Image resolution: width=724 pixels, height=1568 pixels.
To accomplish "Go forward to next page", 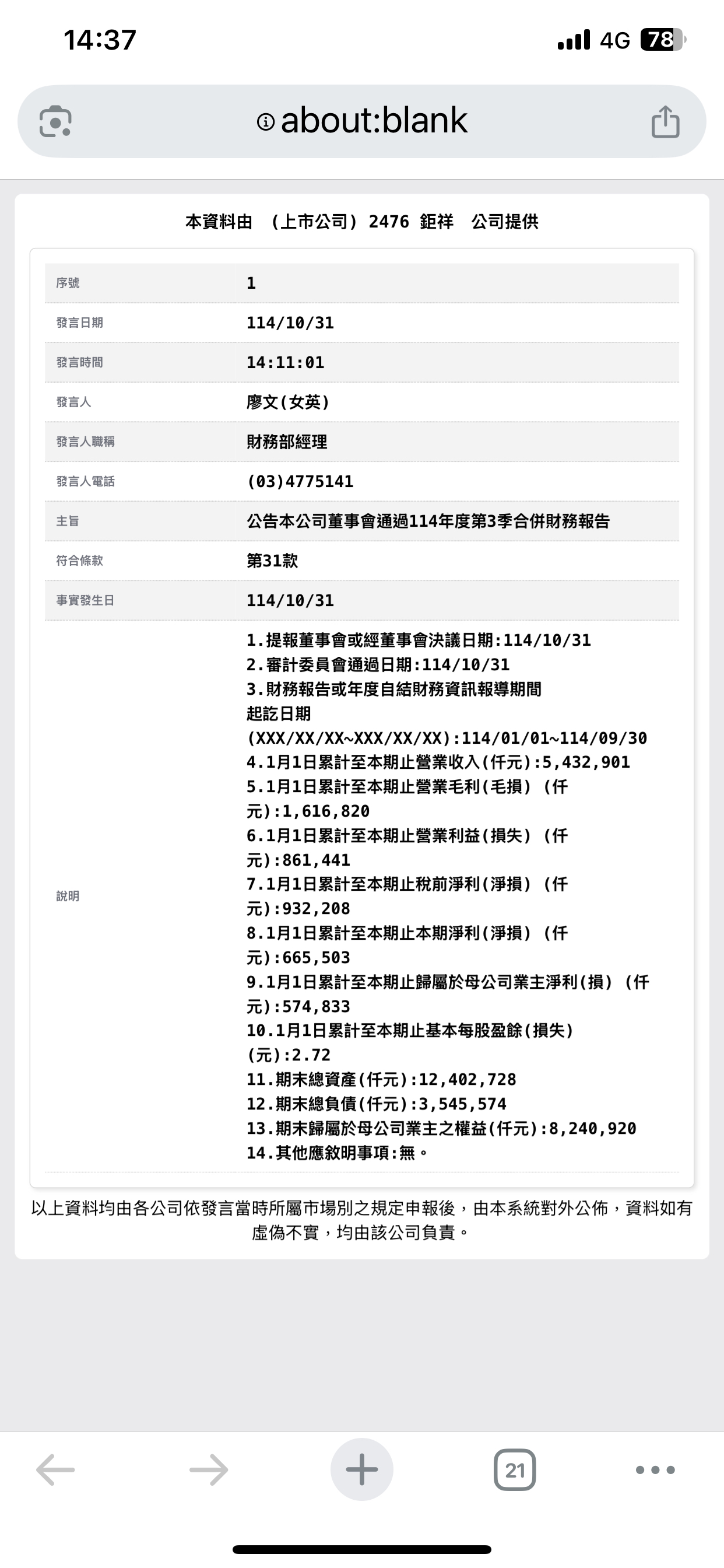I will pos(209,1470).
